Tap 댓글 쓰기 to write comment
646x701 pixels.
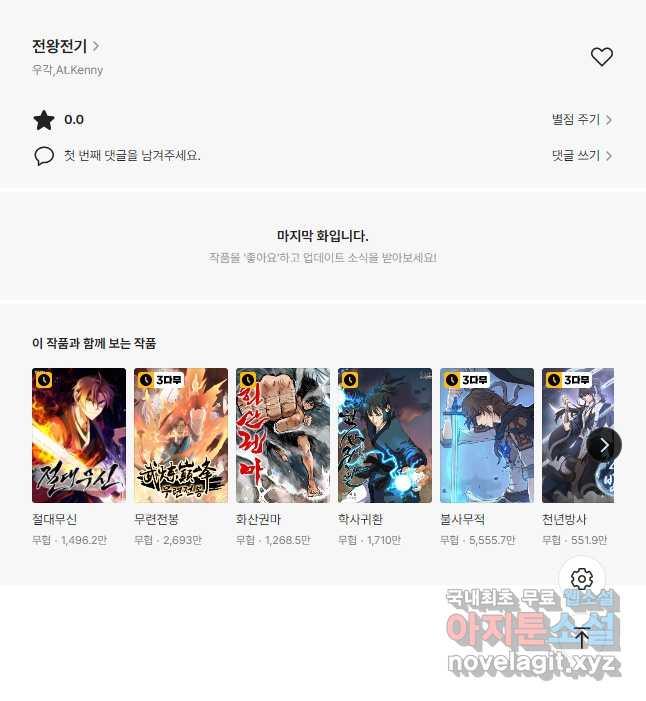[581, 156]
